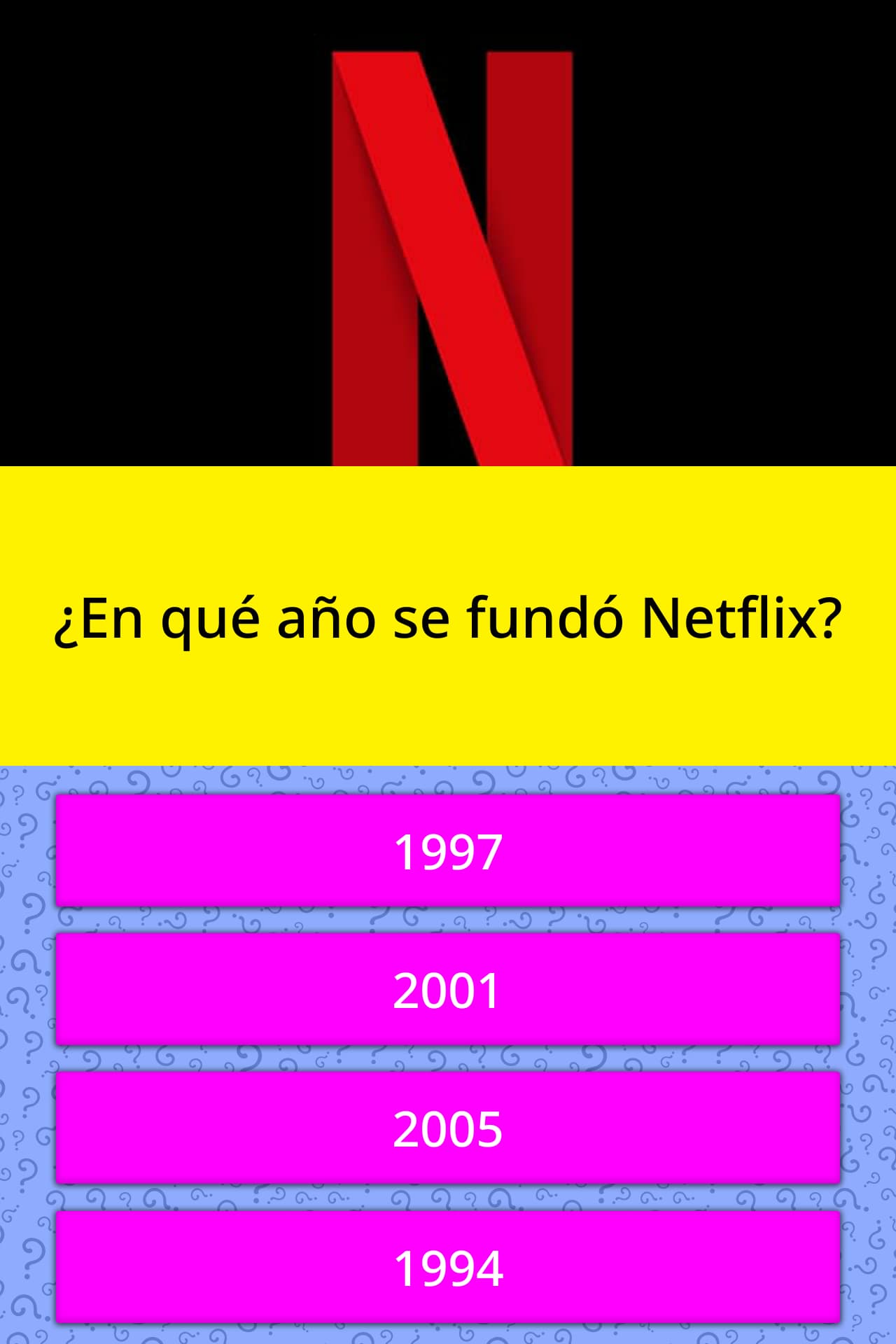Viewport: 896px width, 1344px height.
Task: Choose 1997 as Netflix's founding year
Action: click(448, 850)
